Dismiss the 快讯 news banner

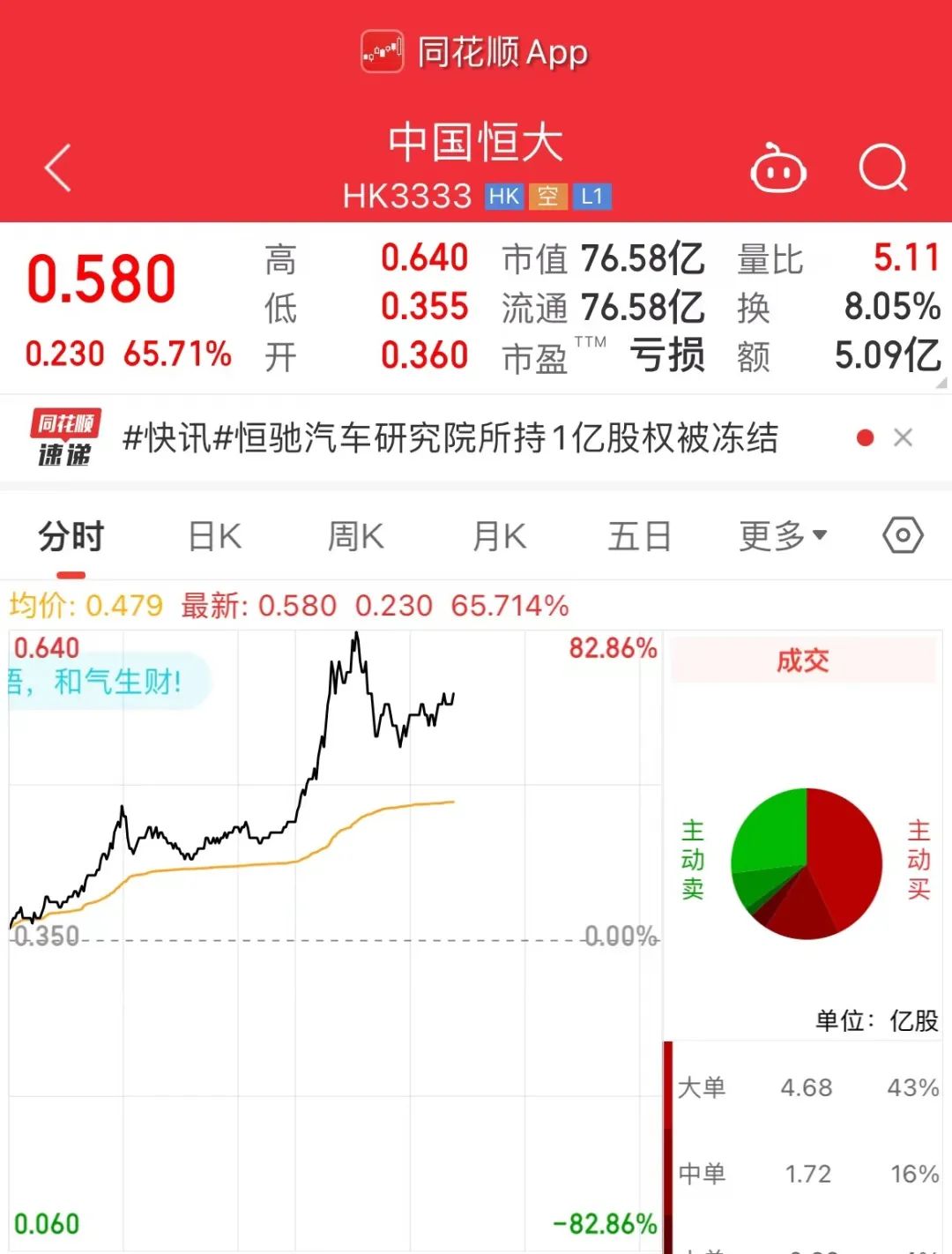tap(903, 437)
